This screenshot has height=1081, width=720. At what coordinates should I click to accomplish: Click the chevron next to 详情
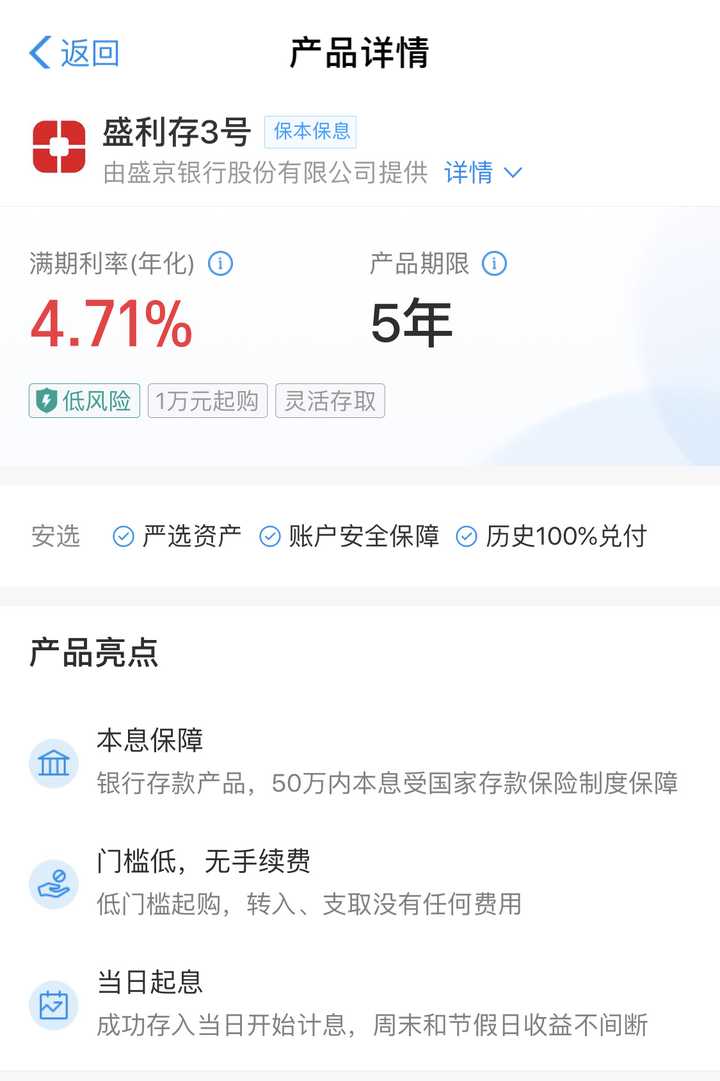[x=512, y=173]
